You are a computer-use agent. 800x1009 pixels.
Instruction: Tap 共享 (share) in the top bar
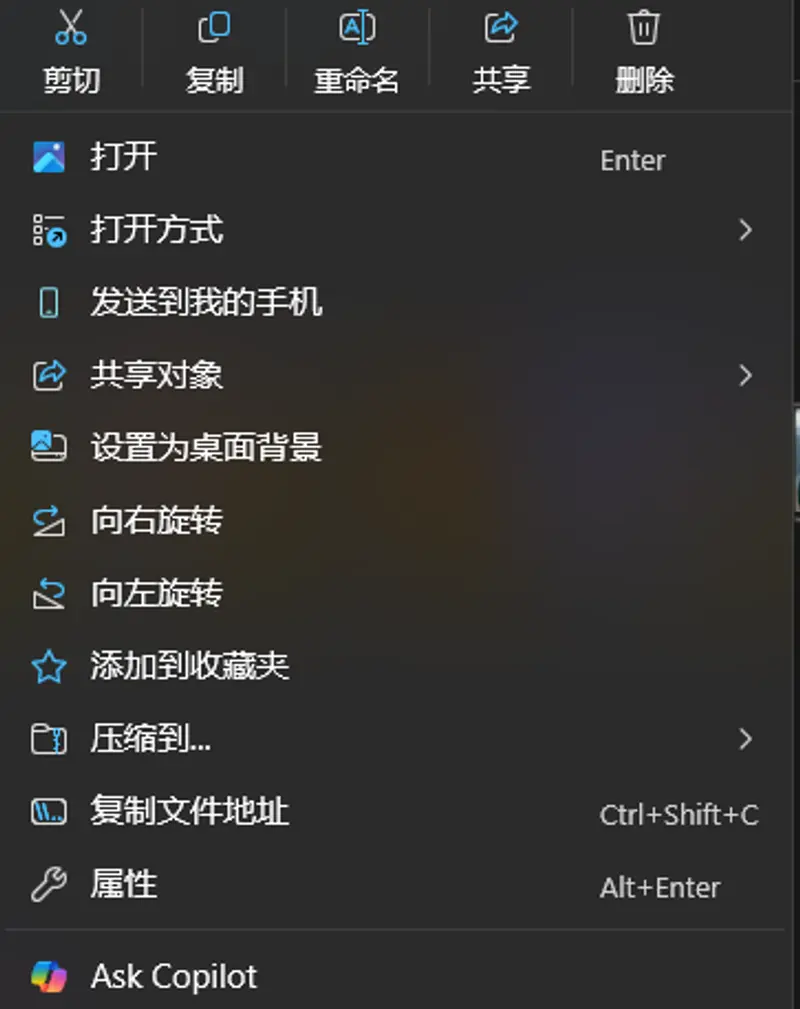pyautogui.click(x=500, y=50)
